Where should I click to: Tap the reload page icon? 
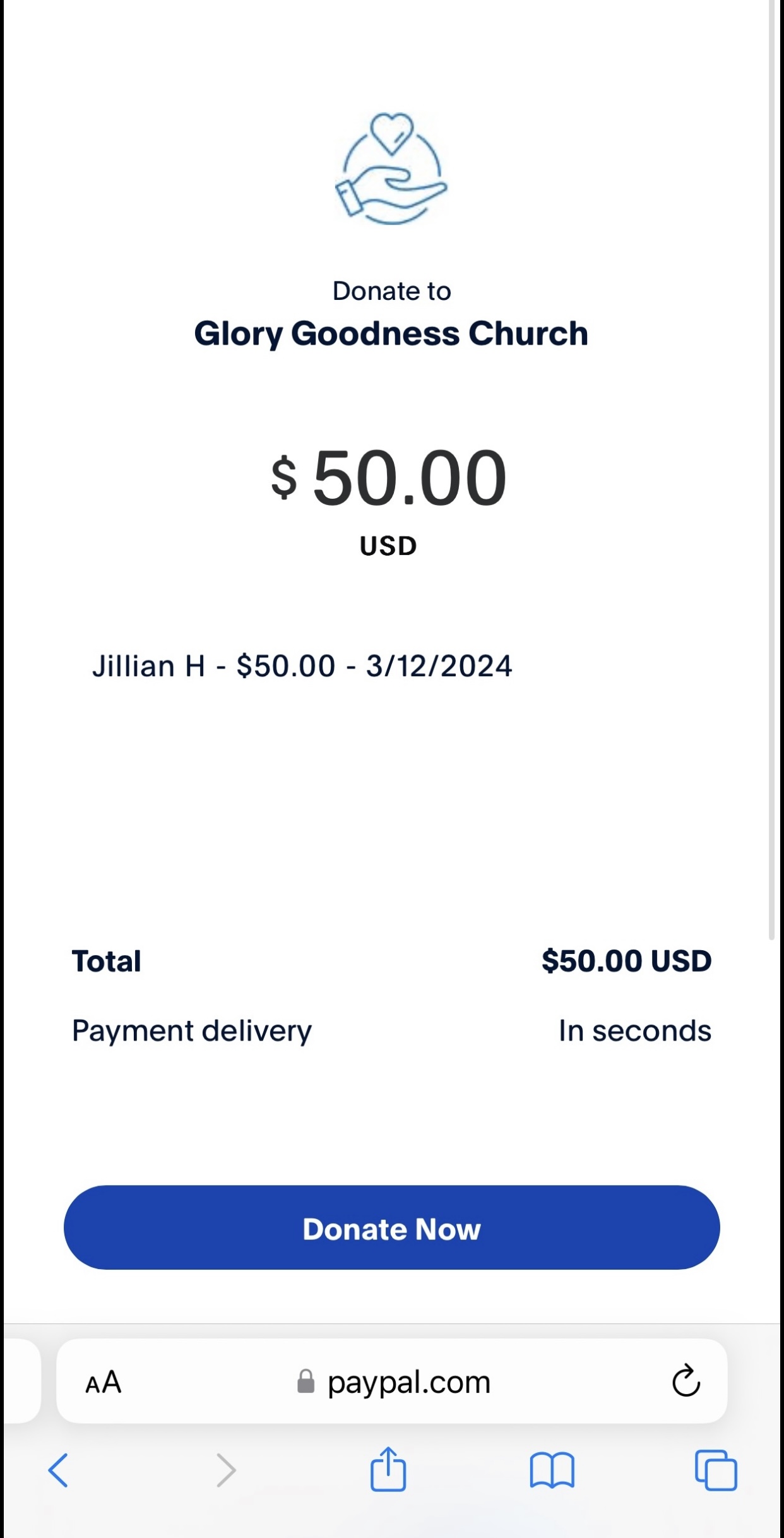[x=686, y=1381]
